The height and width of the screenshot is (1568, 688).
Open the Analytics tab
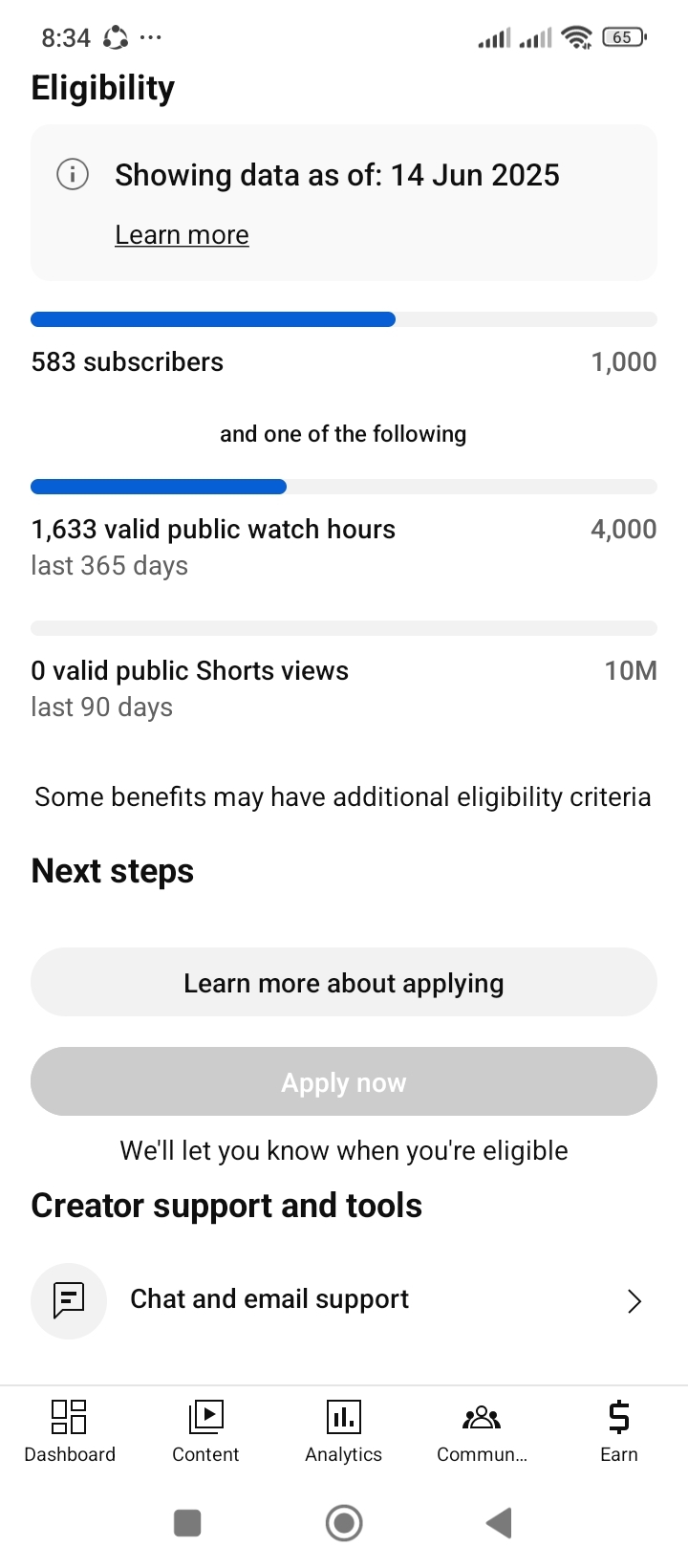click(x=343, y=1431)
